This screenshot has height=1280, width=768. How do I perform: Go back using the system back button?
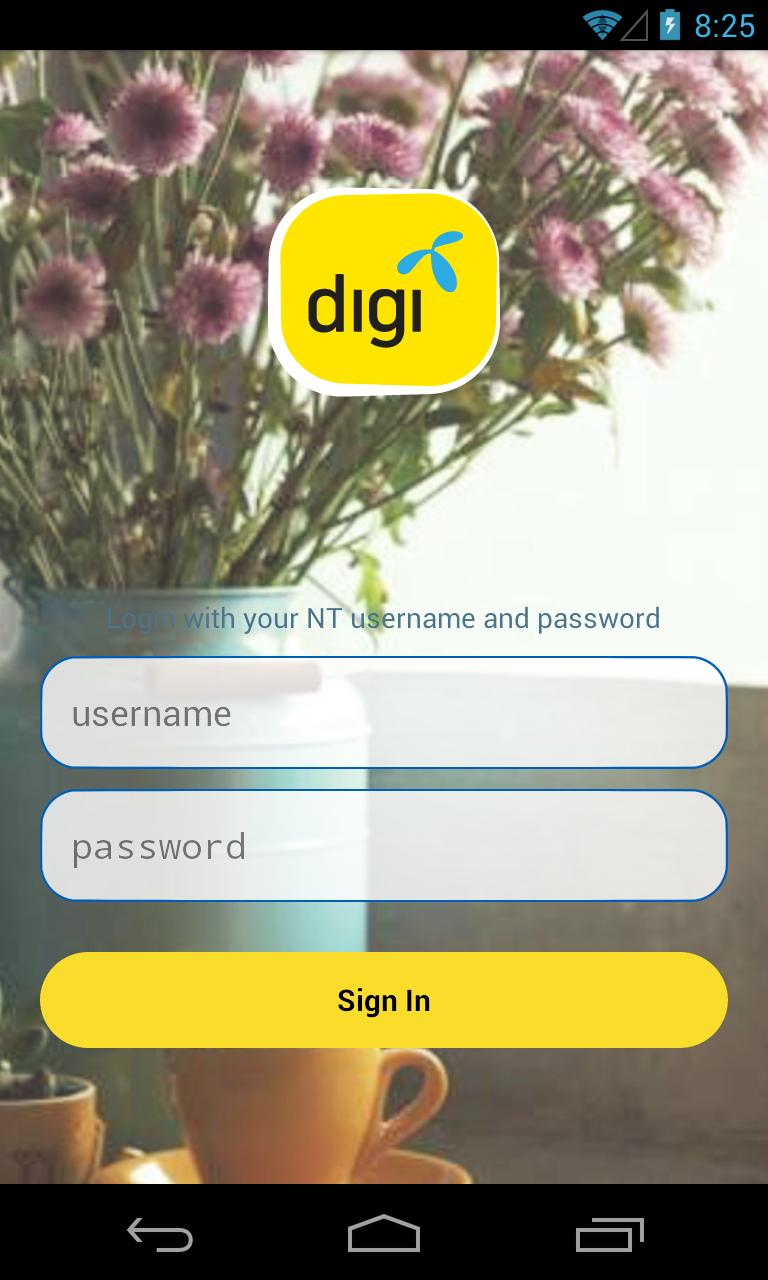tap(160, 1234)
